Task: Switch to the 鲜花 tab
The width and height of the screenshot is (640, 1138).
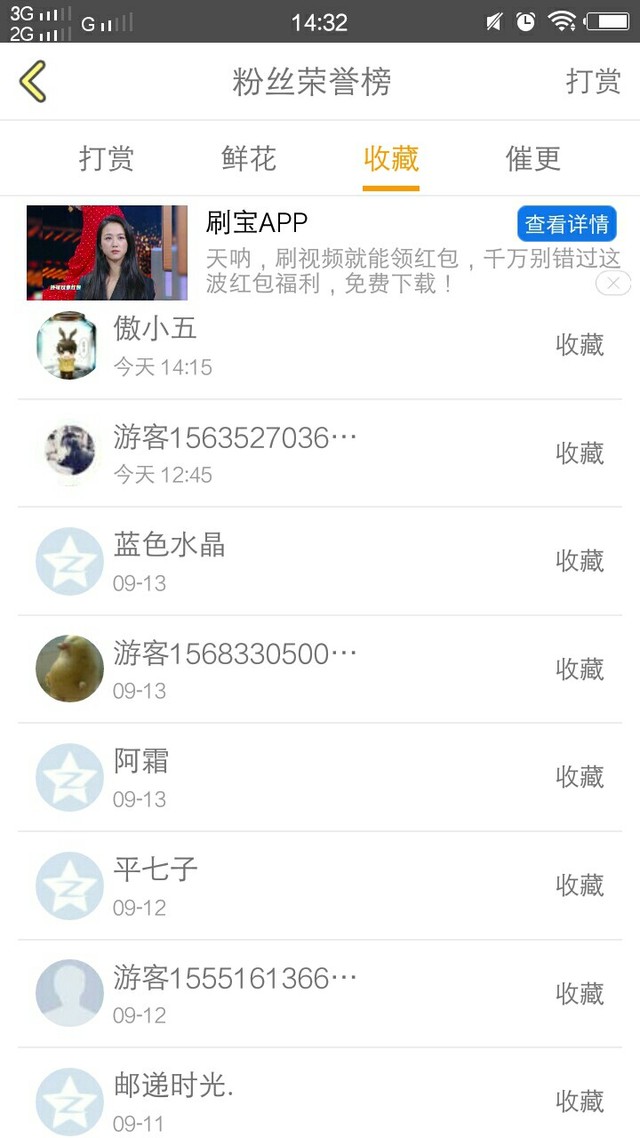Action: (249, 158)
